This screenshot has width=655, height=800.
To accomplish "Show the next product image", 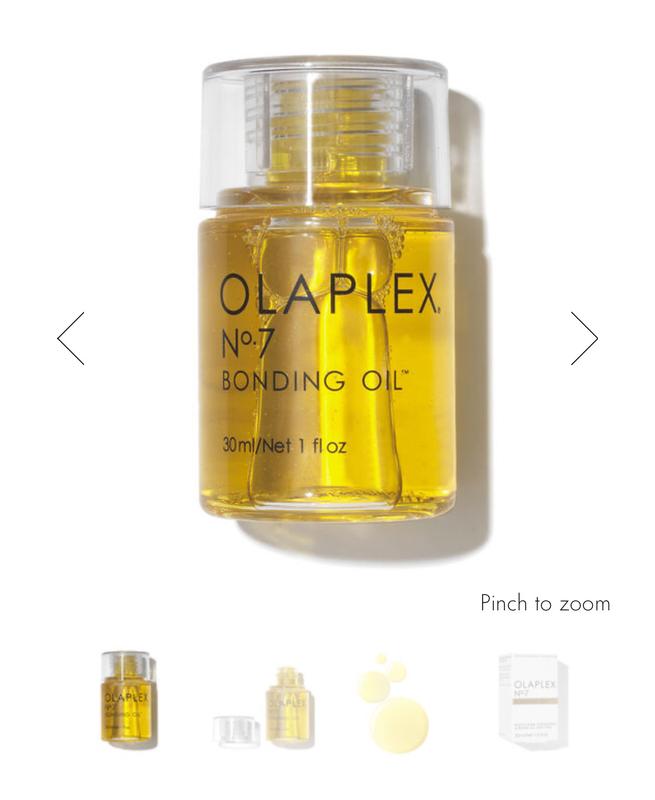I will pos(584,338).
